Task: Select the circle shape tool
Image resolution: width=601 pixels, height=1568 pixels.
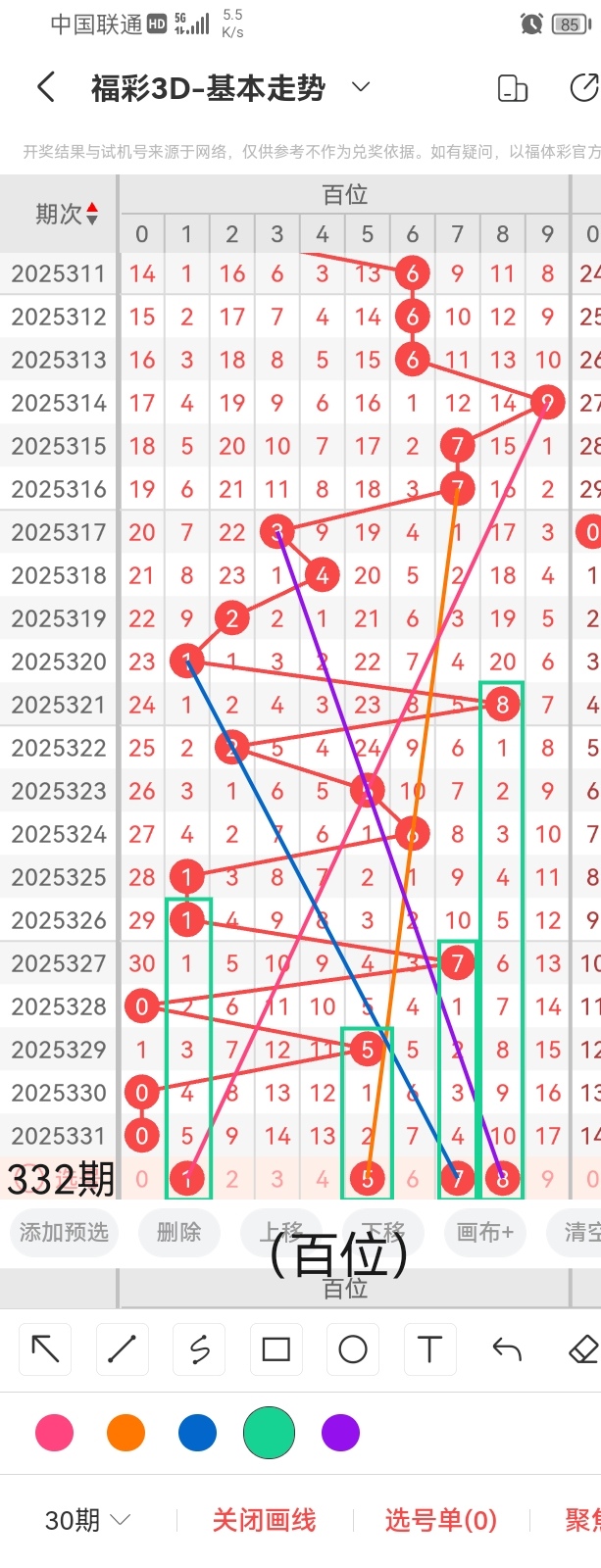Action: [352, 1349]
